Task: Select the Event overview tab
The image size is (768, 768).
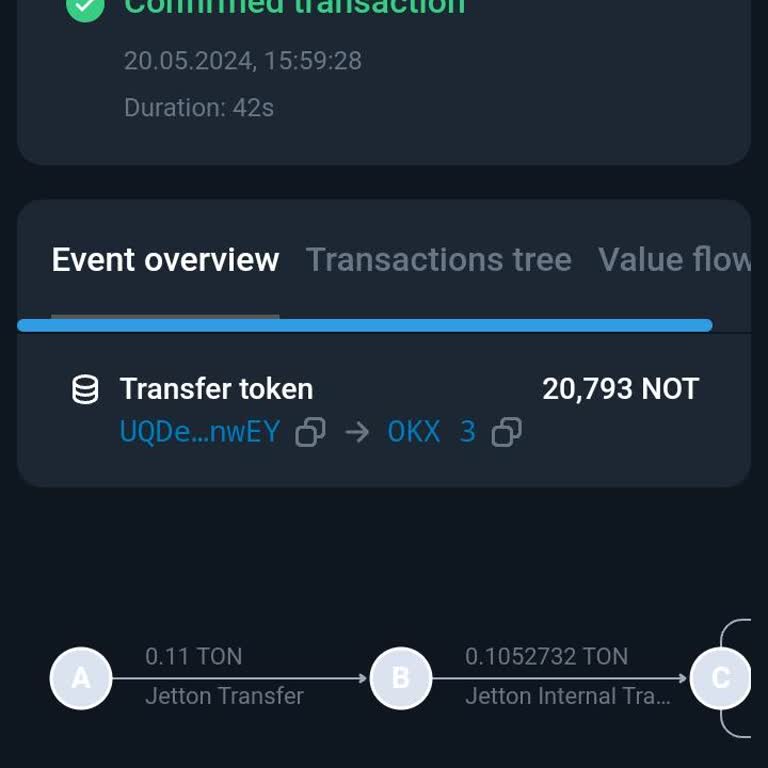Action: pyautogui.click(x=165, y=260)
